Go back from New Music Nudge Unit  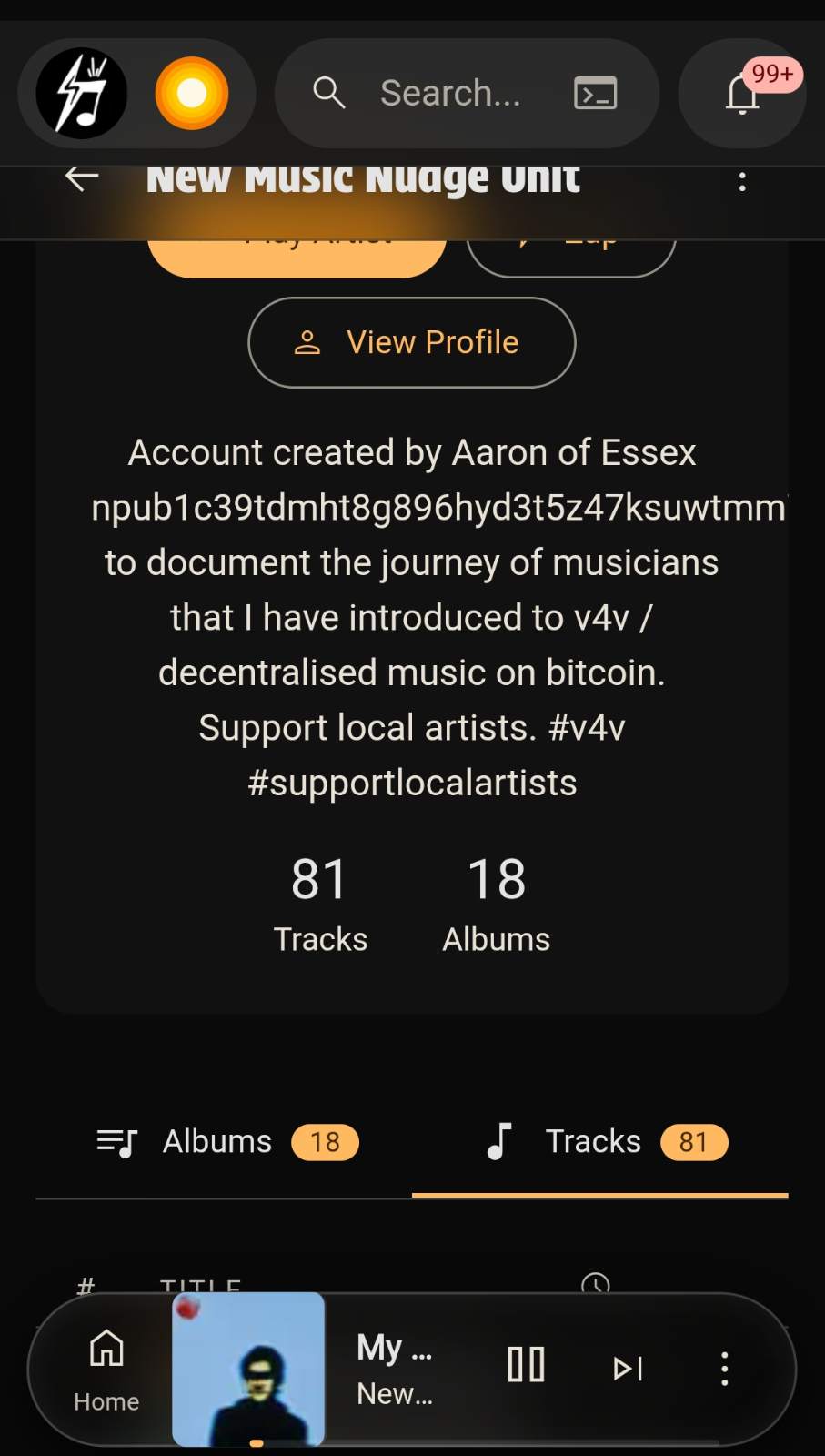pyautogui.click(x=82, y=179)
